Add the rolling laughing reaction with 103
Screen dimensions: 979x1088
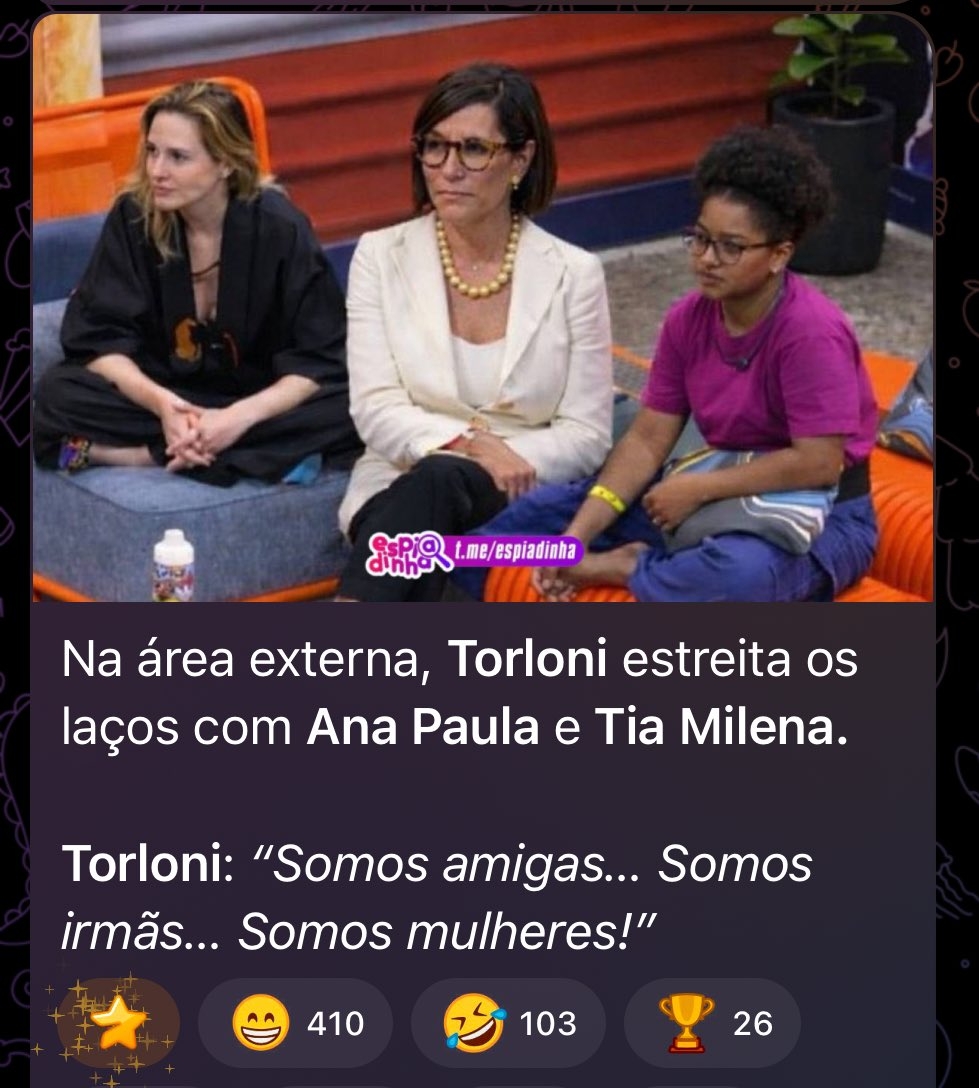pos(508,1024)
